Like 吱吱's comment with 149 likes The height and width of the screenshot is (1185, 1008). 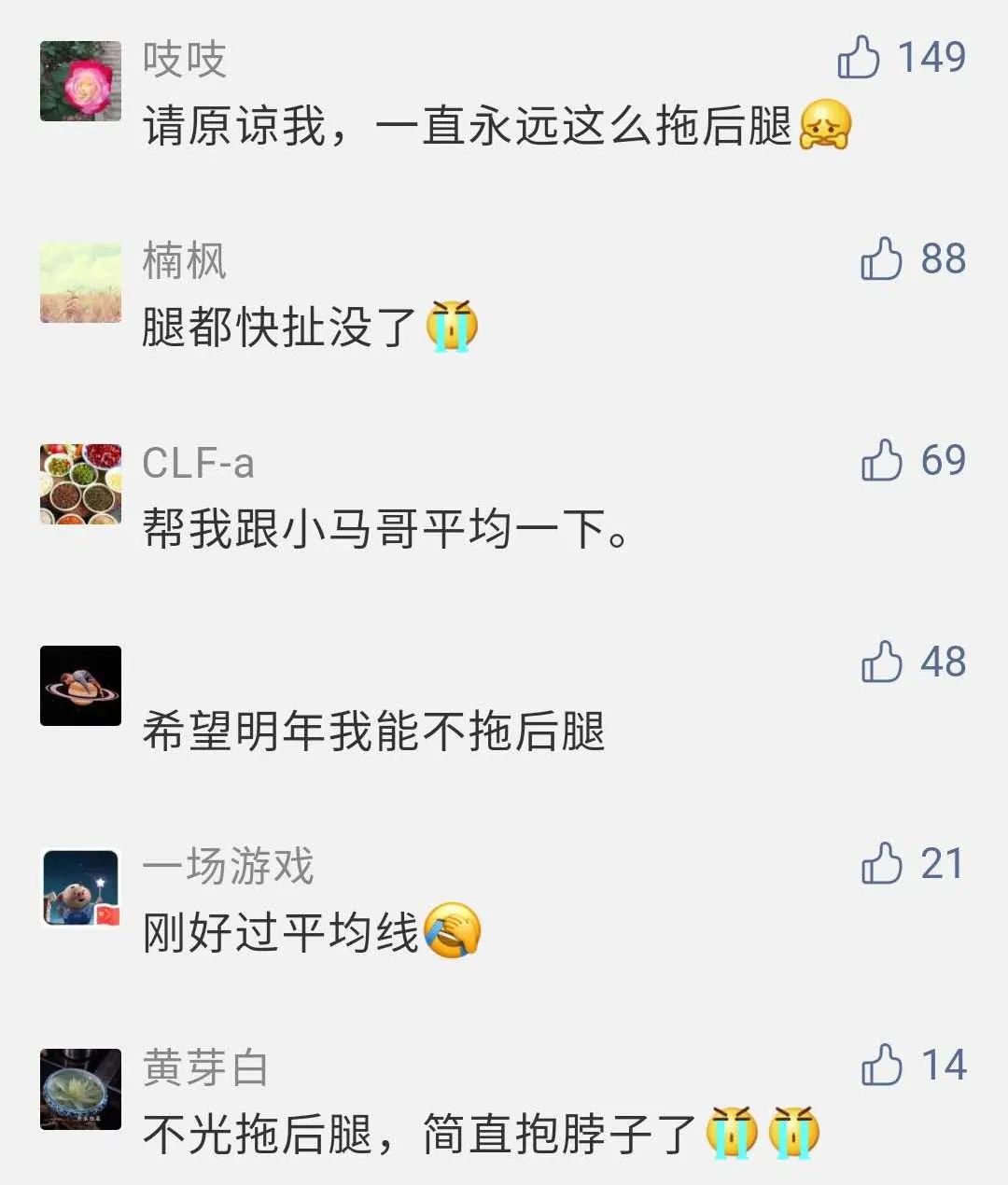tap(859, 58)
